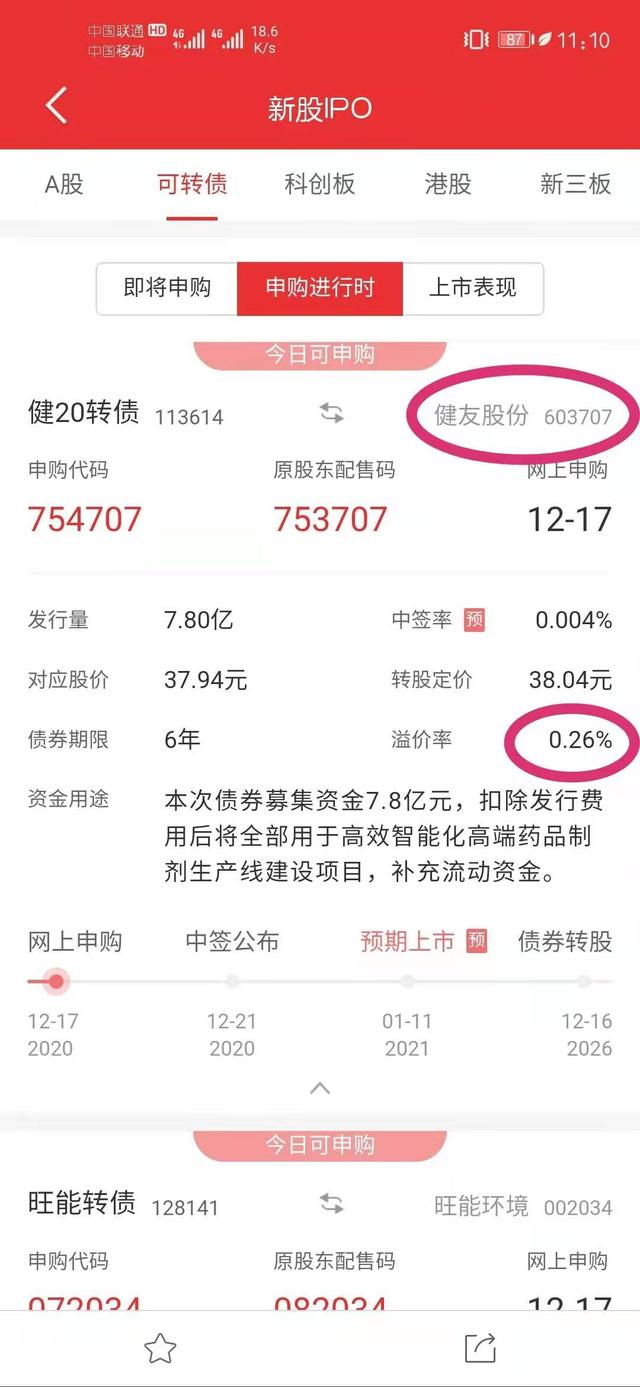This screenshot has width=640, height=1387.
Task: Go back from the 新股IPO page
Action: tap(56, 106)
